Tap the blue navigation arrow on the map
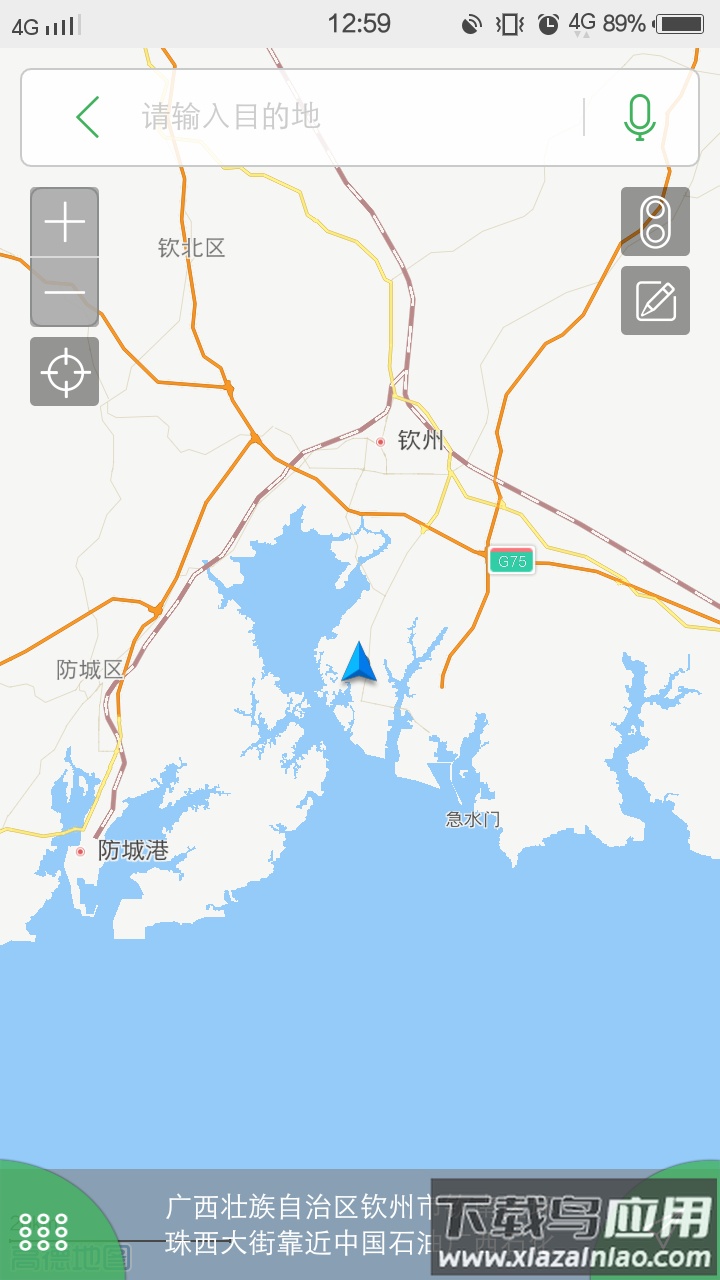This screenshot has width=720, height=1280. 360,663
